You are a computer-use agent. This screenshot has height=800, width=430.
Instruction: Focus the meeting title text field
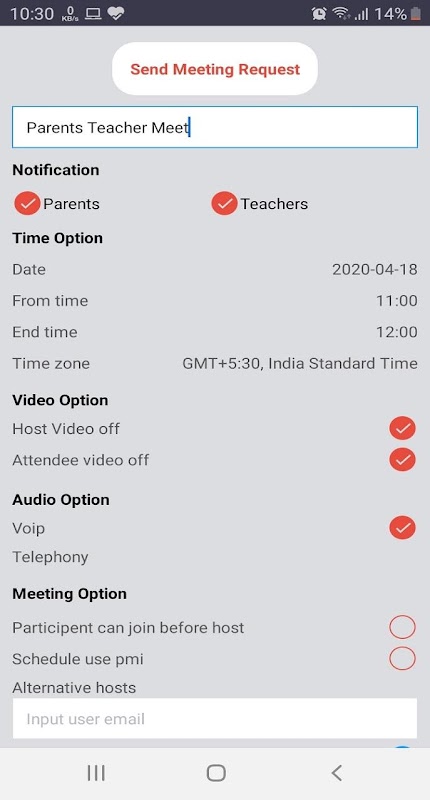tap(215, 127)
